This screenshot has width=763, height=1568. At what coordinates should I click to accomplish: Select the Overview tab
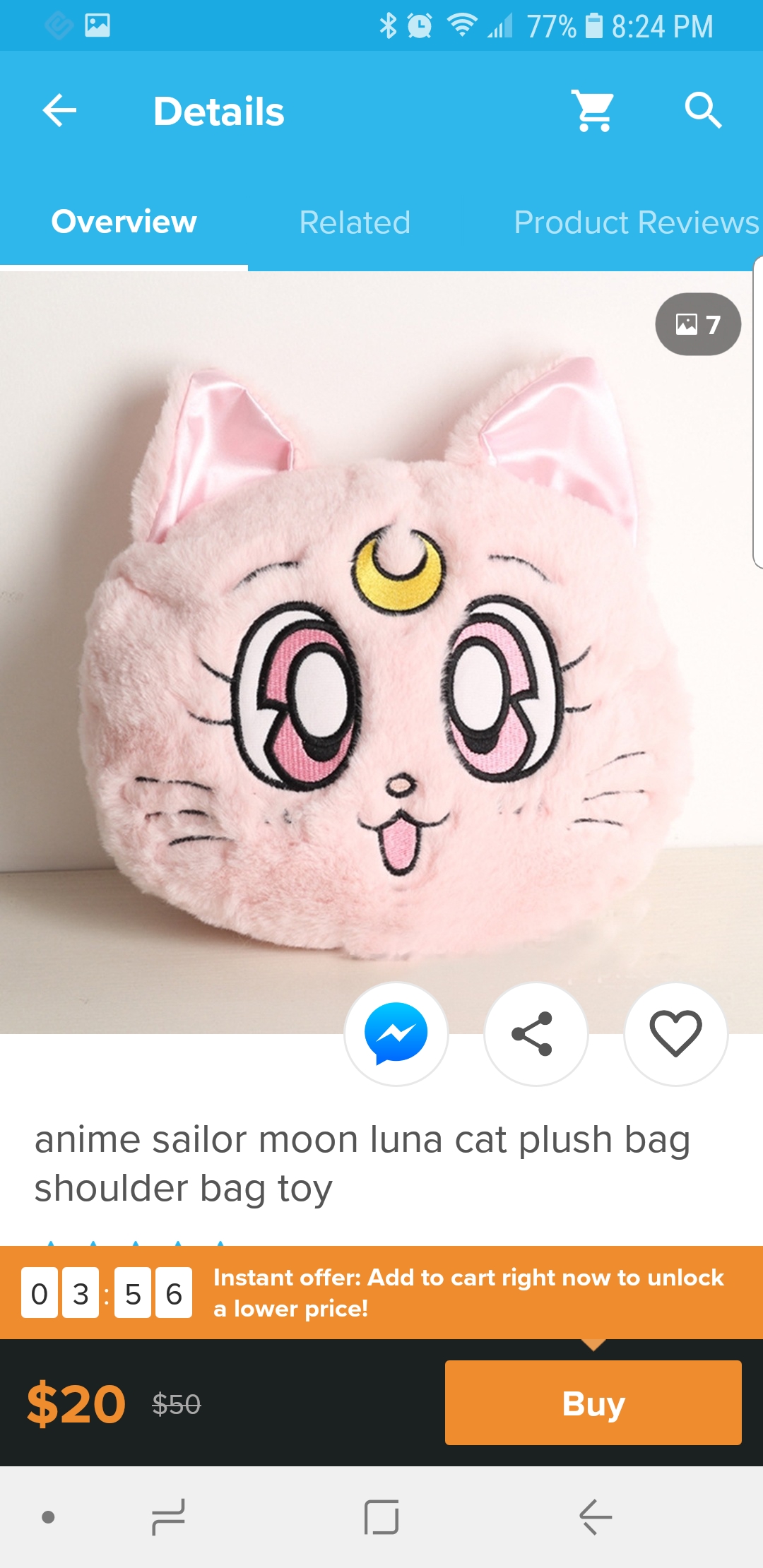pyautogui.click(x=124, y=222)
